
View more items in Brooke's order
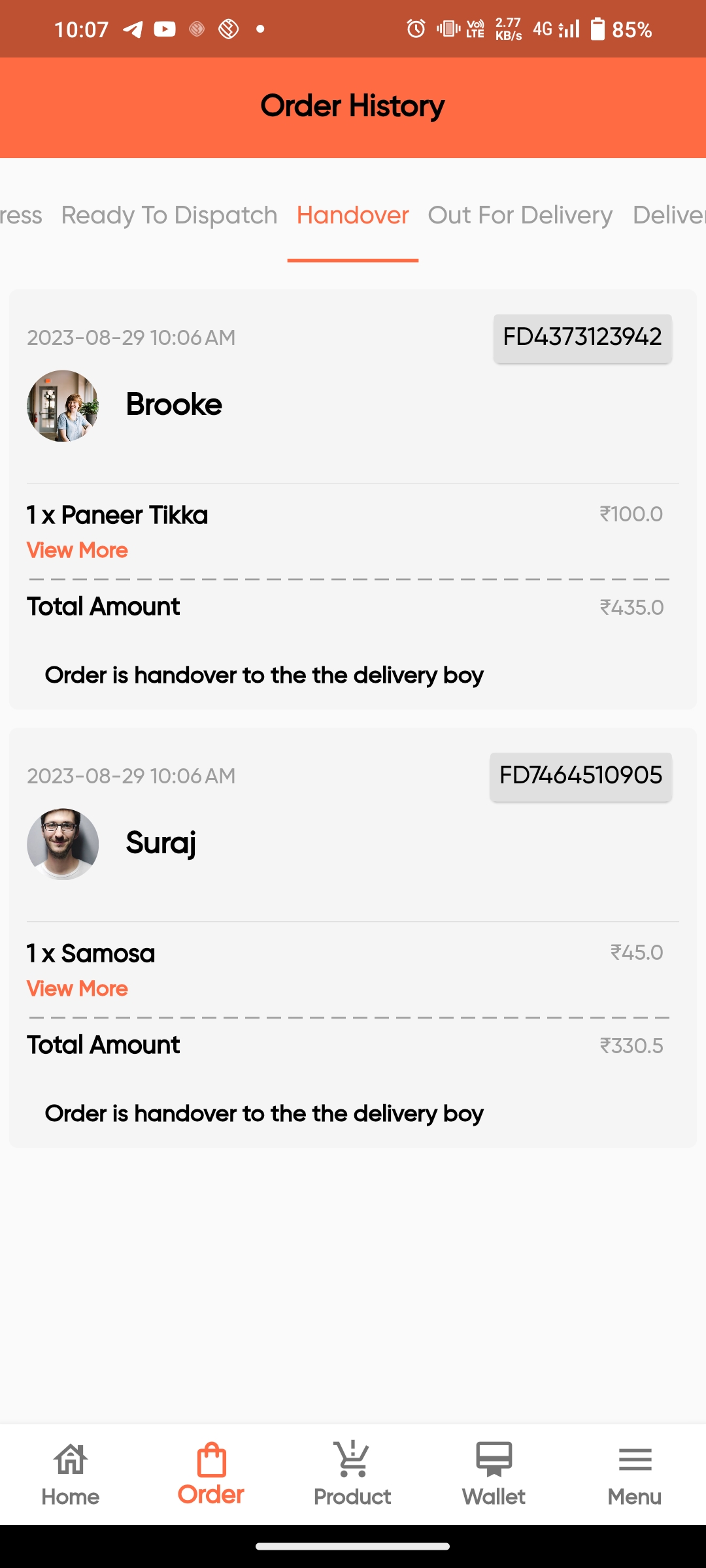[x=77, y=551]
